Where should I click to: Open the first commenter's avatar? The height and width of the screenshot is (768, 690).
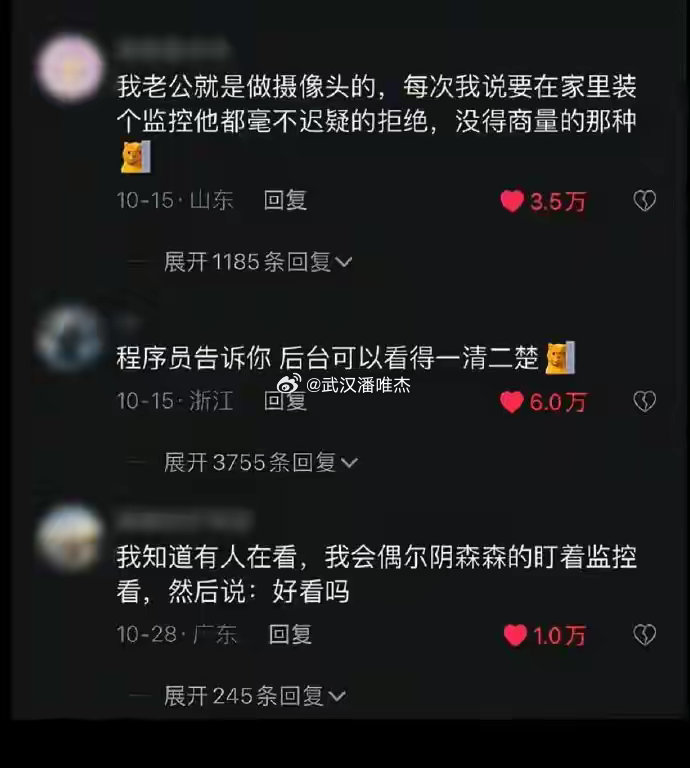[69, 68]
